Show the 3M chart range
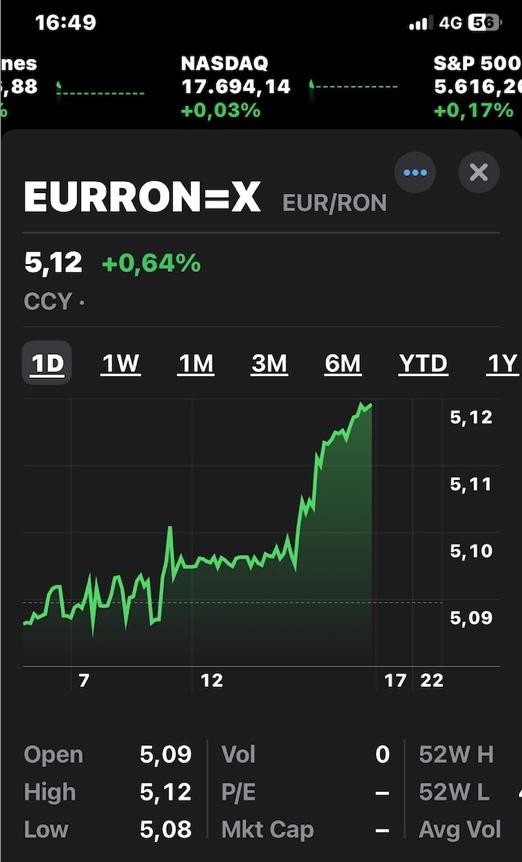This screenshot has height=862, width=522. click(x=269, y=363)
